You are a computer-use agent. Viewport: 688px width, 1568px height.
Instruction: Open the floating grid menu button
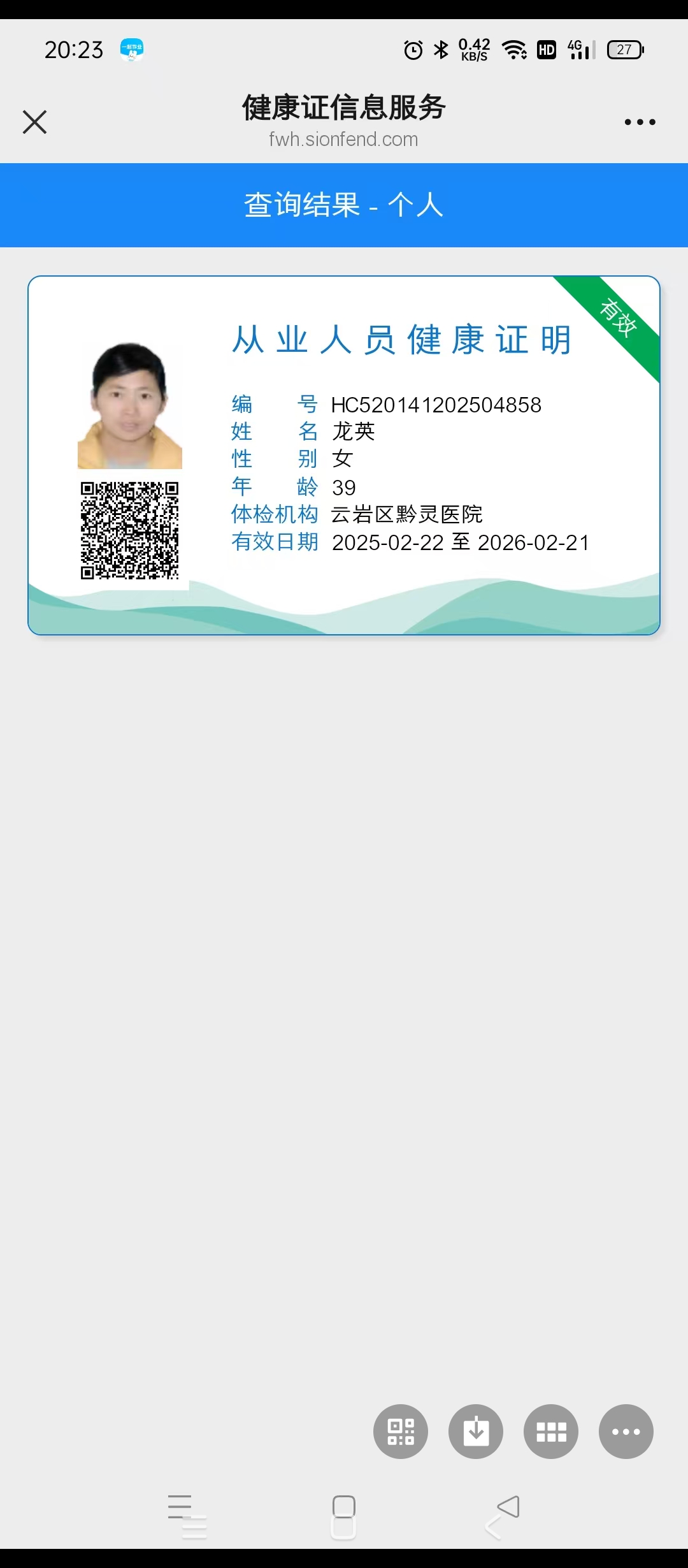pyautogui.click(x=551, y=1432)
